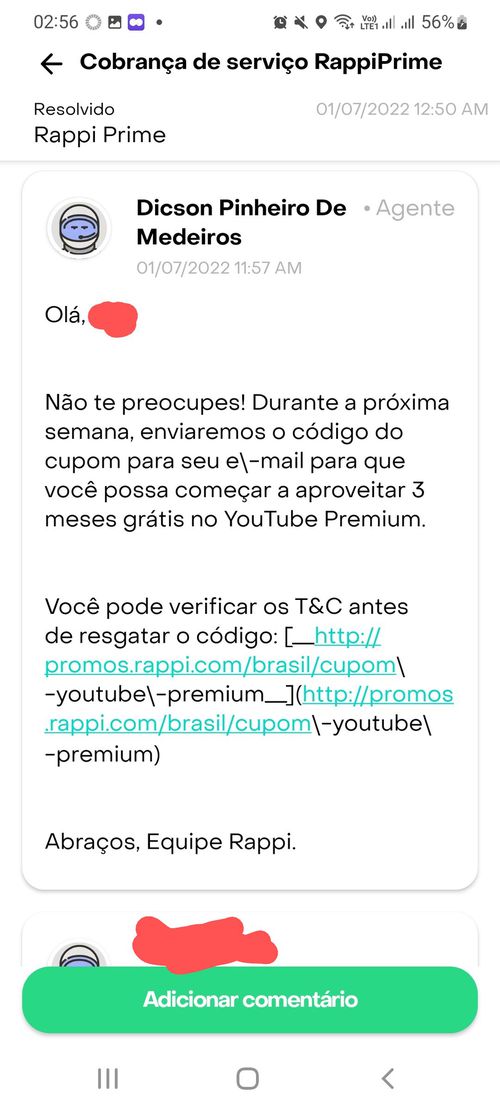
Task: Tap the Adicionar comentário button
Action: click(250, 1000)
